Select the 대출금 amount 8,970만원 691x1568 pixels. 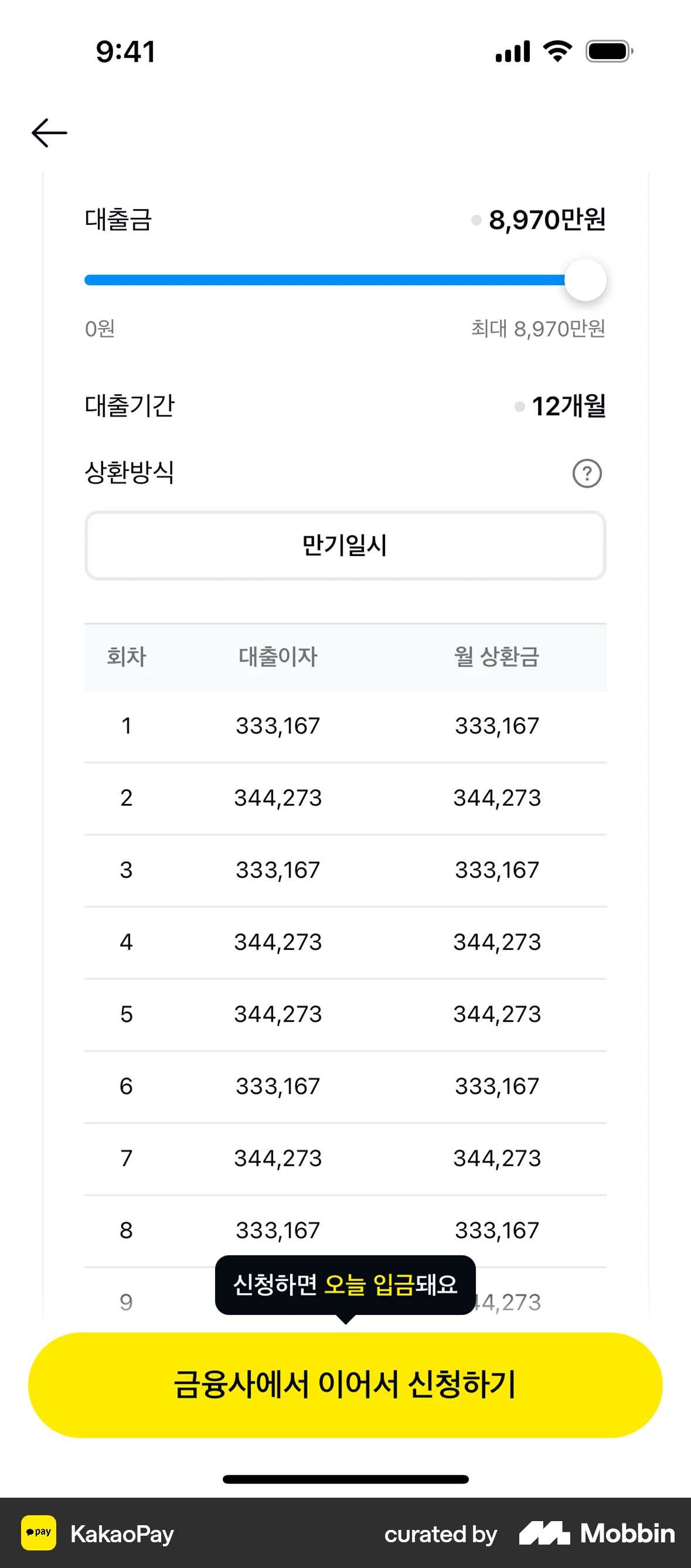pyautogui.click(x=549, y=221)
